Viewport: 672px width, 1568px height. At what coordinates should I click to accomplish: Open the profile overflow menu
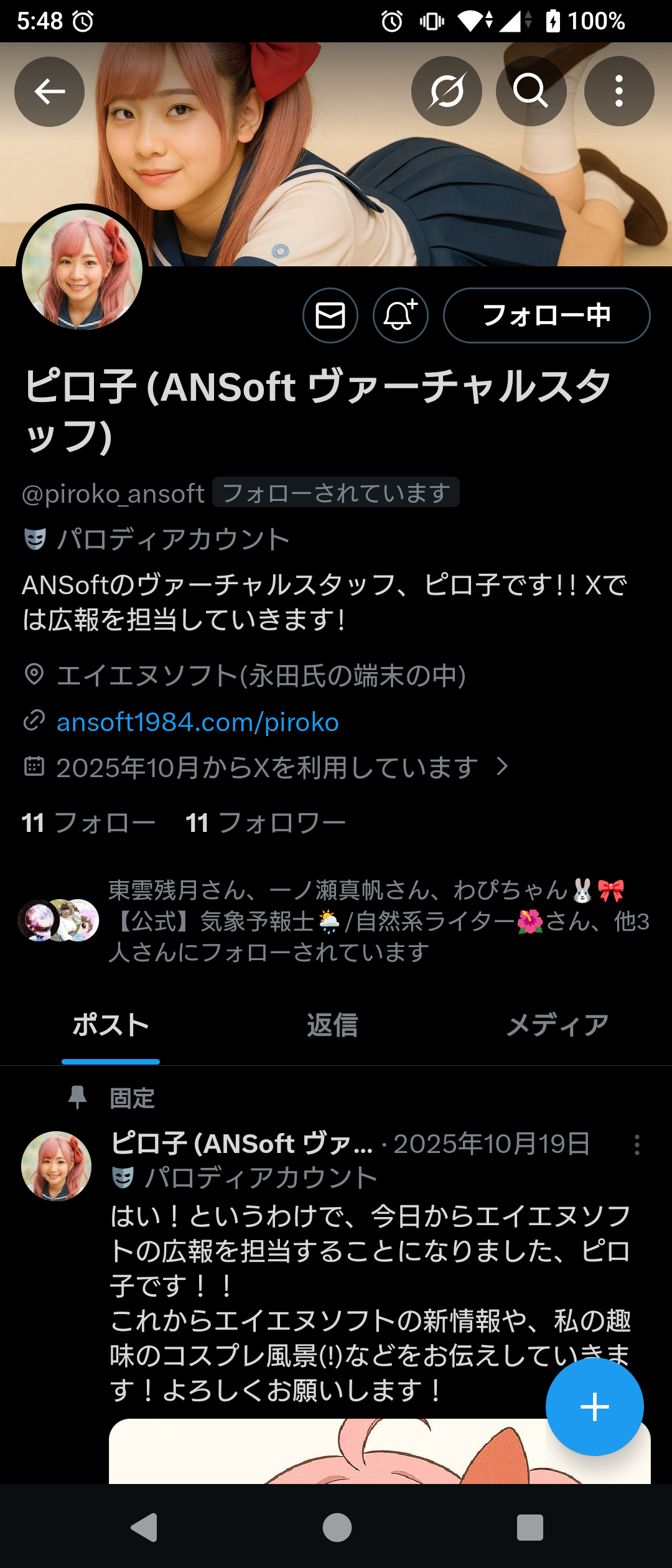coord(618,92)
